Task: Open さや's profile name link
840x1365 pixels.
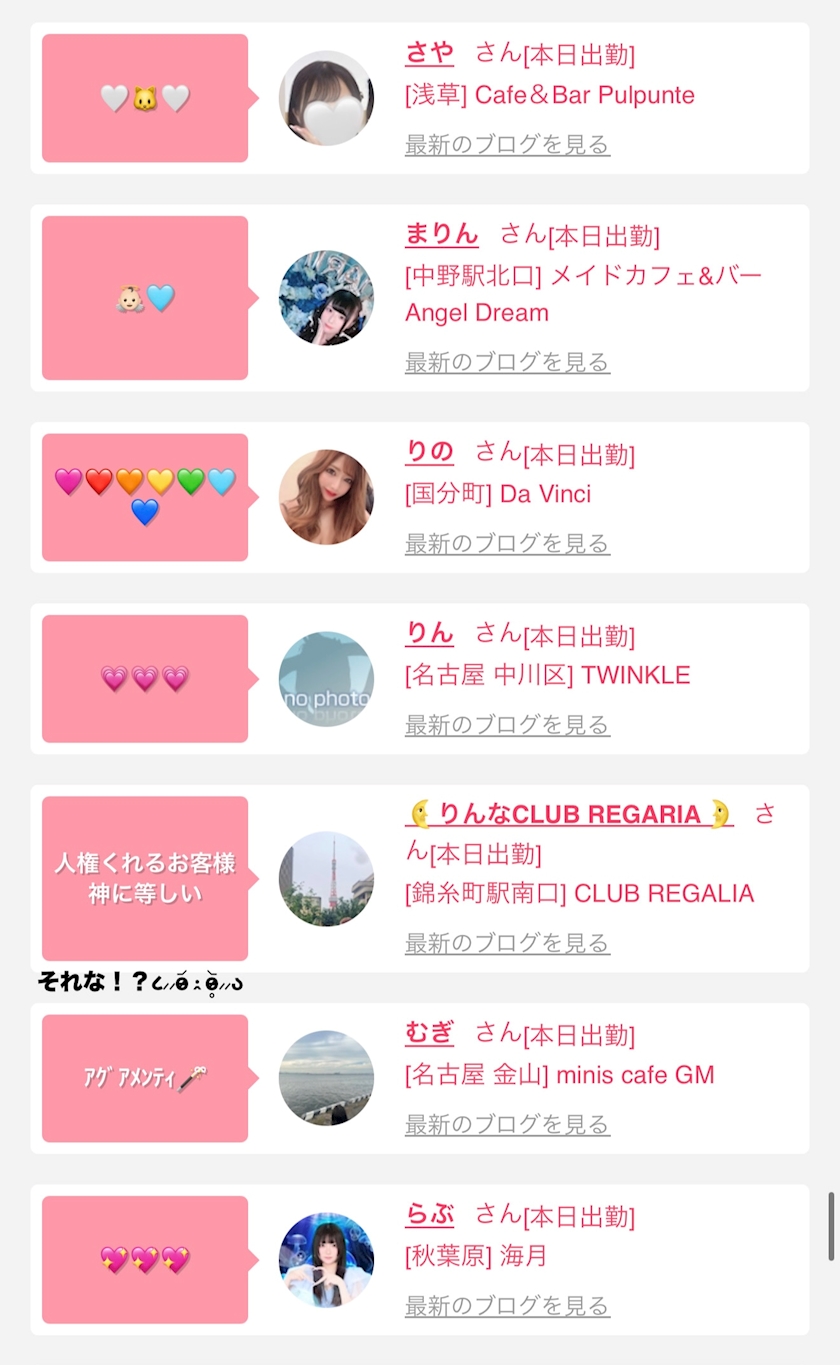Action: click(x=429, y=53)
